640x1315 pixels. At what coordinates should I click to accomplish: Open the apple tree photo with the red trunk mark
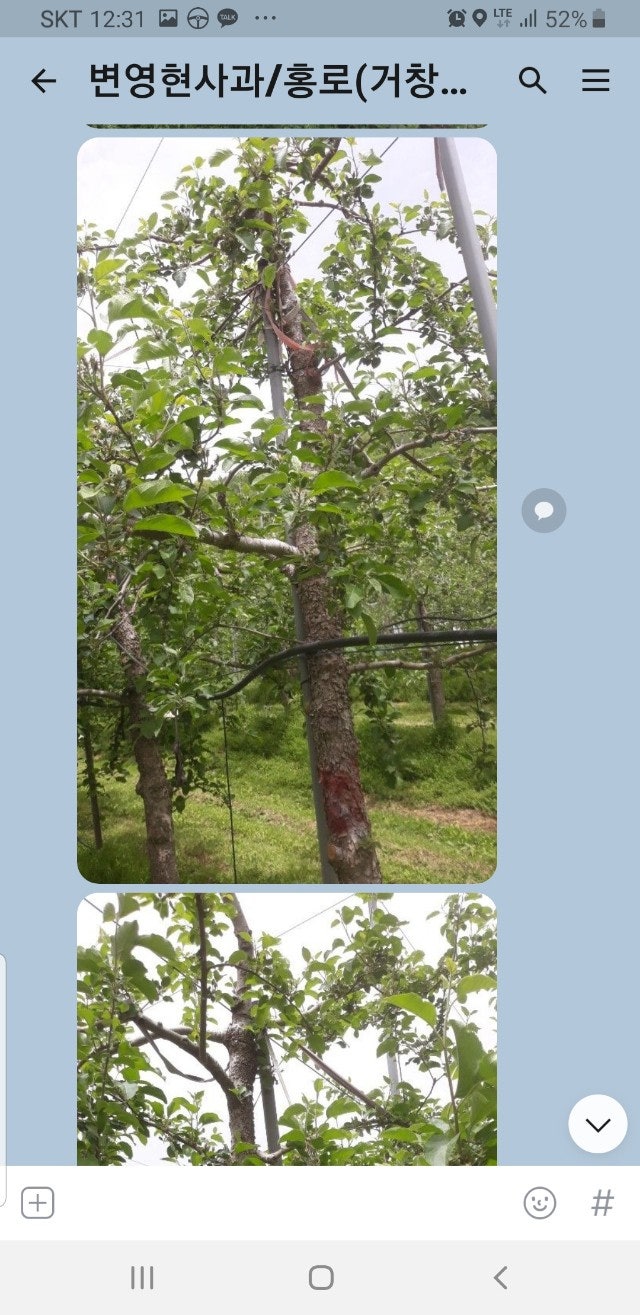[x=287, y=510]
